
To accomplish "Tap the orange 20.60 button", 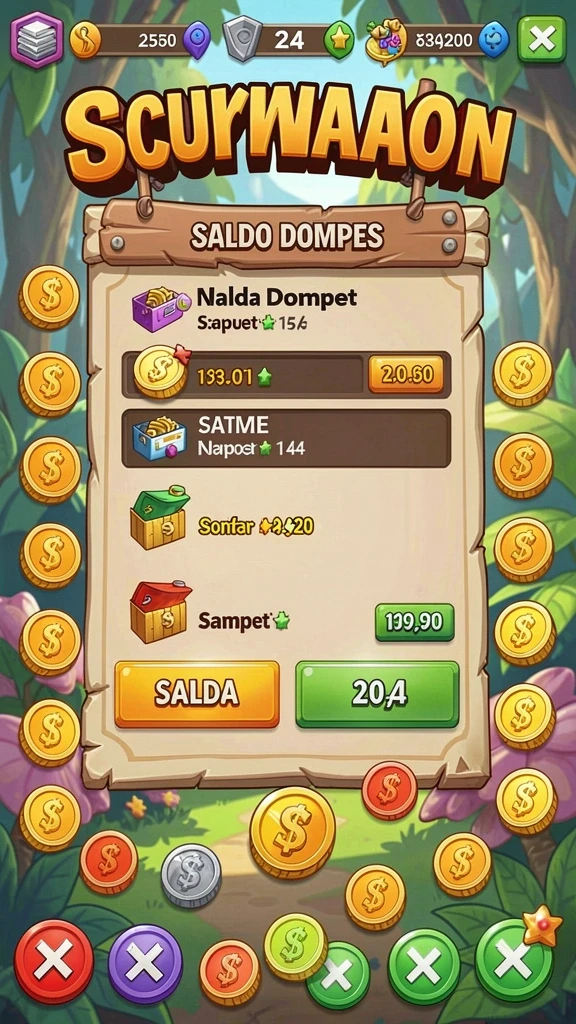I will click(x=406, y=375).
